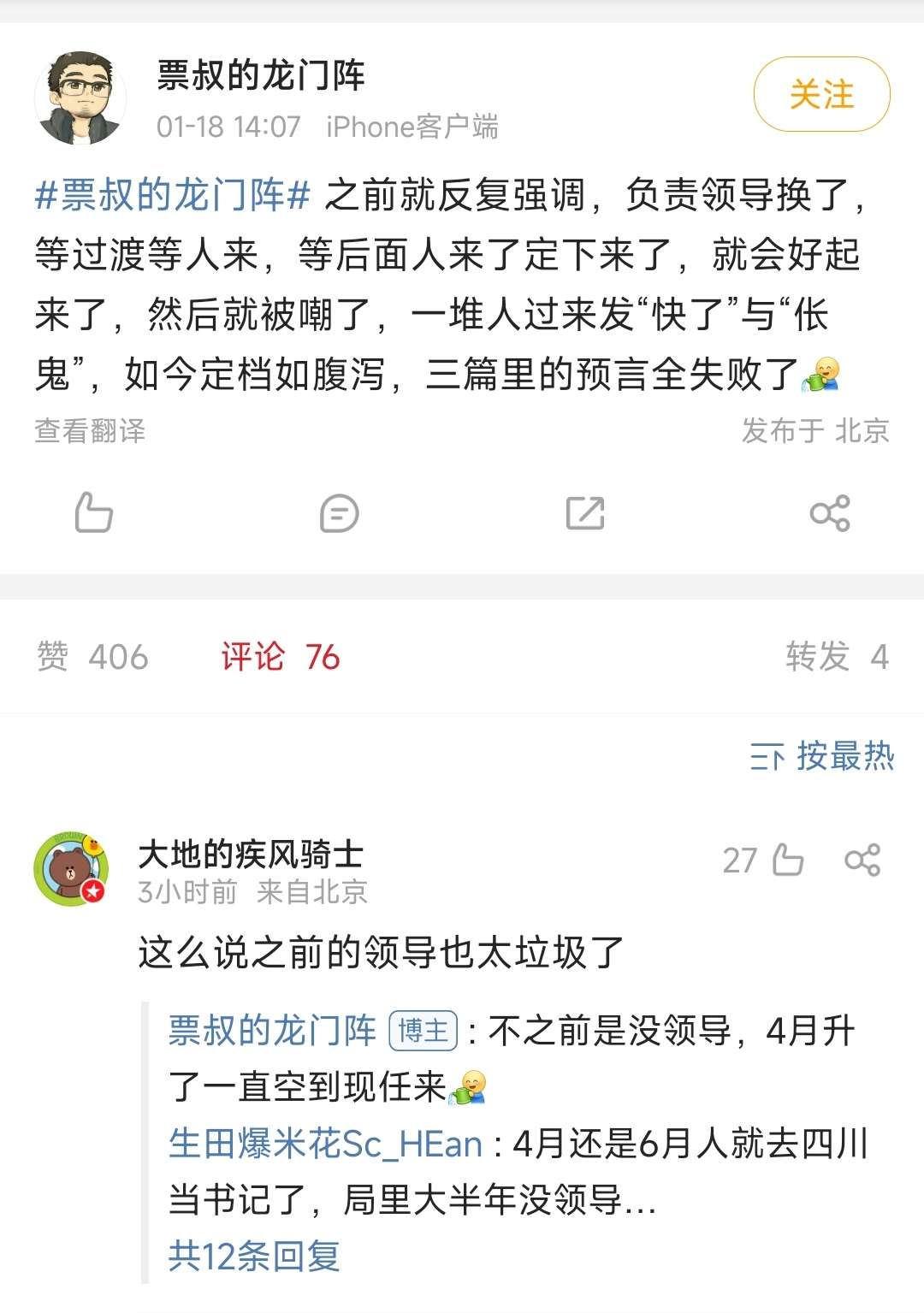
Task: Share the main post
Action: click(829, 513)
